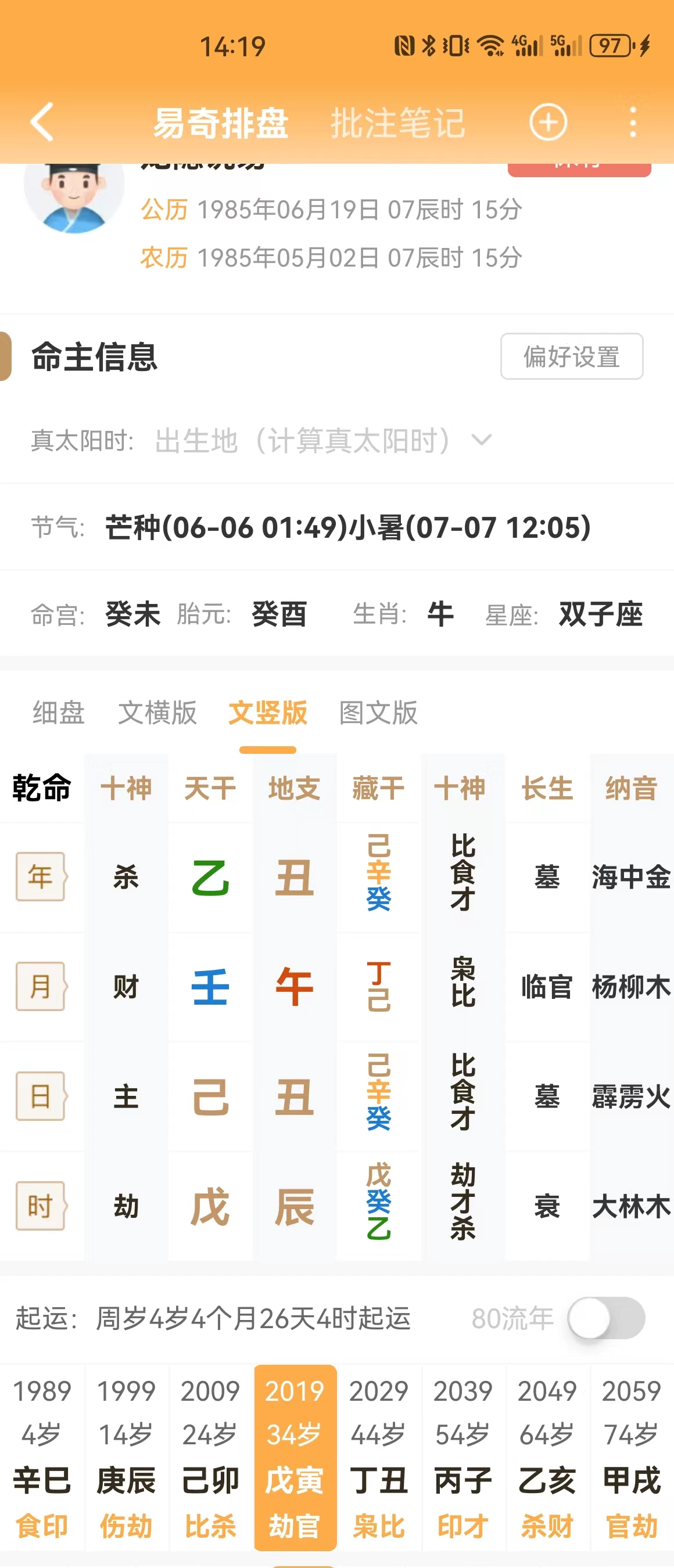Open the three-dot overflow menu
The height and width of the screenshot is (1568, 674).
(x=633, y=123)
